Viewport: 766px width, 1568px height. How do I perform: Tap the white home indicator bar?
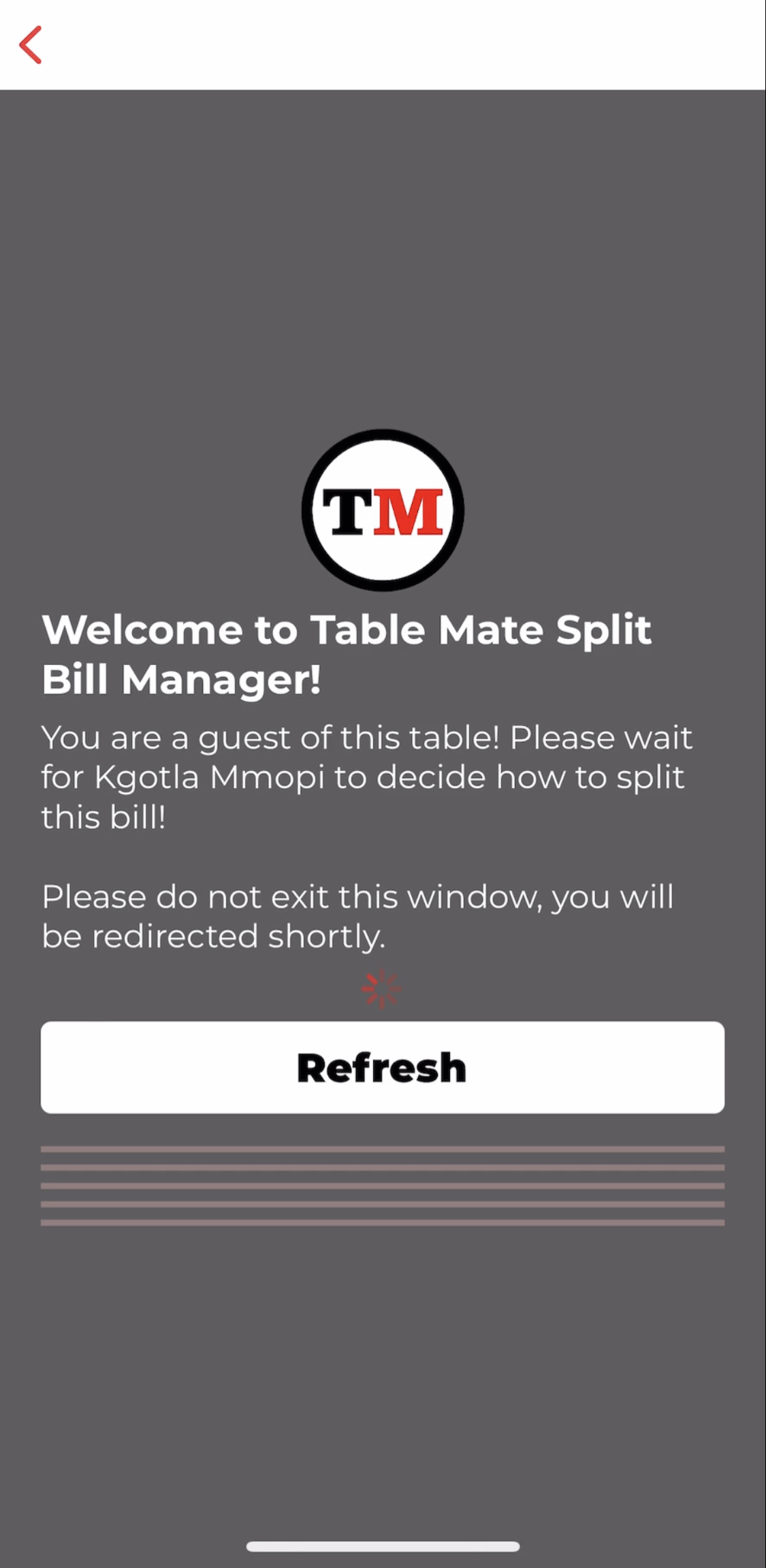click(x=383, y=1545)
